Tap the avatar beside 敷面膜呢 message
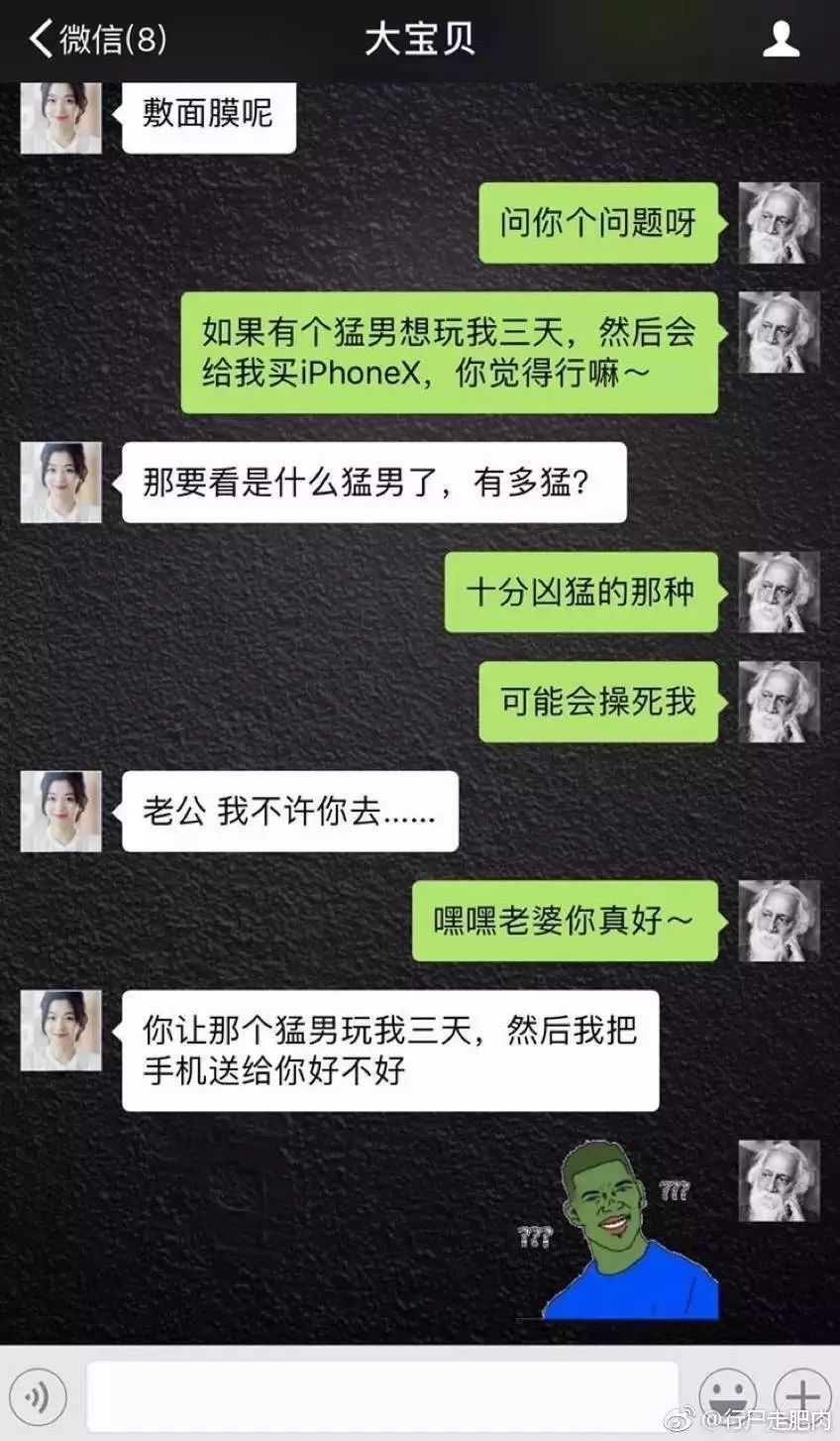 pos(61,117)
